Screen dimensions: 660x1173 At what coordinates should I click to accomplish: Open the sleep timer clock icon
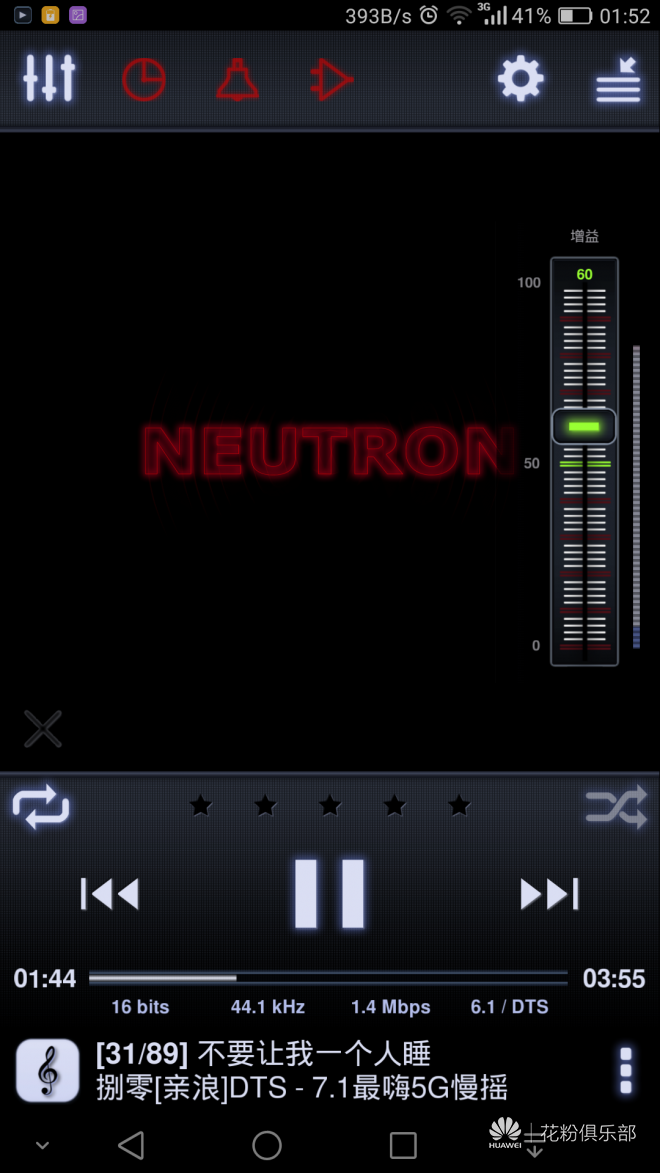[143, 79]
